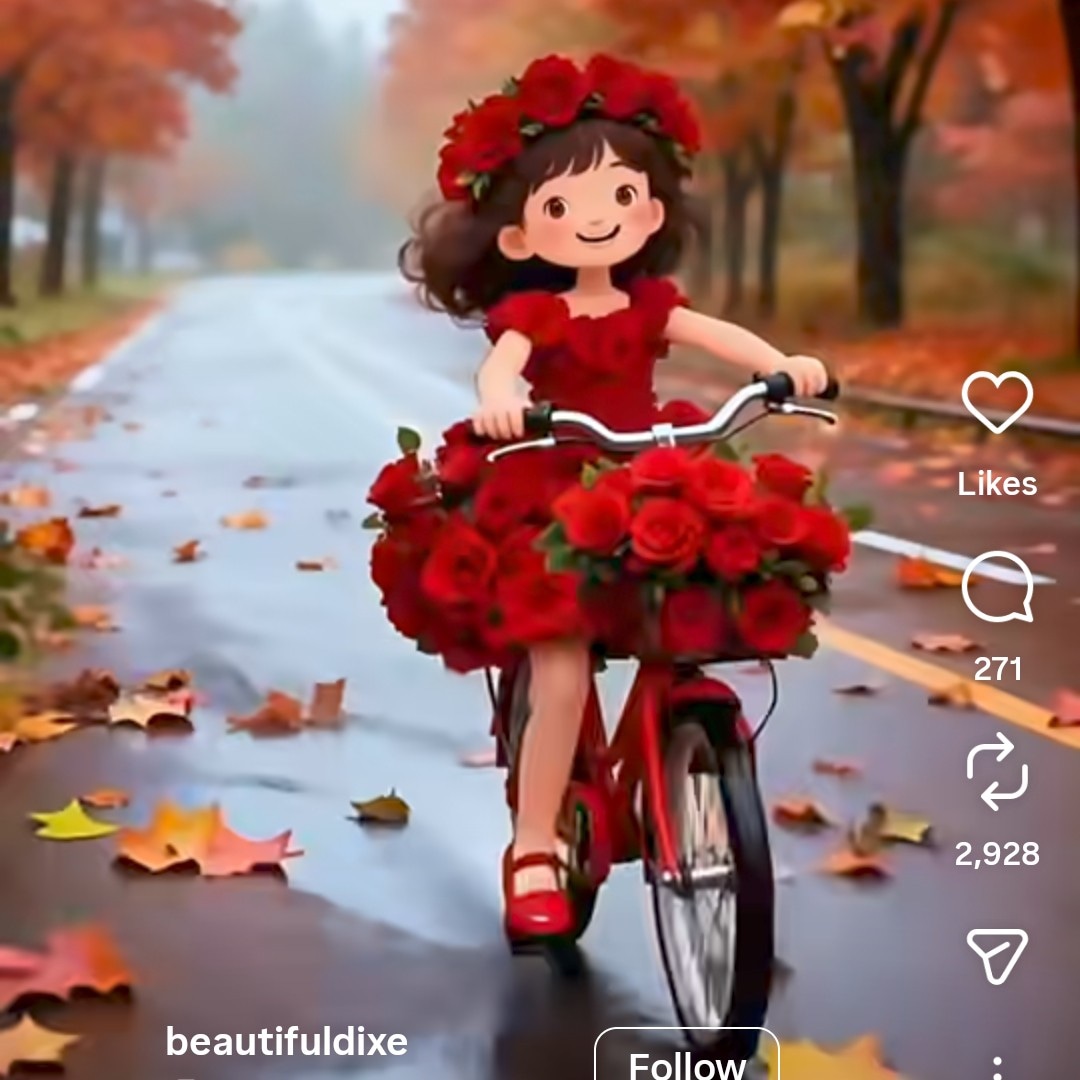This screenshot has width=1080, height=1080.
Task: Open the beautifuldixe profile
Action: [x=286, y=1042]
